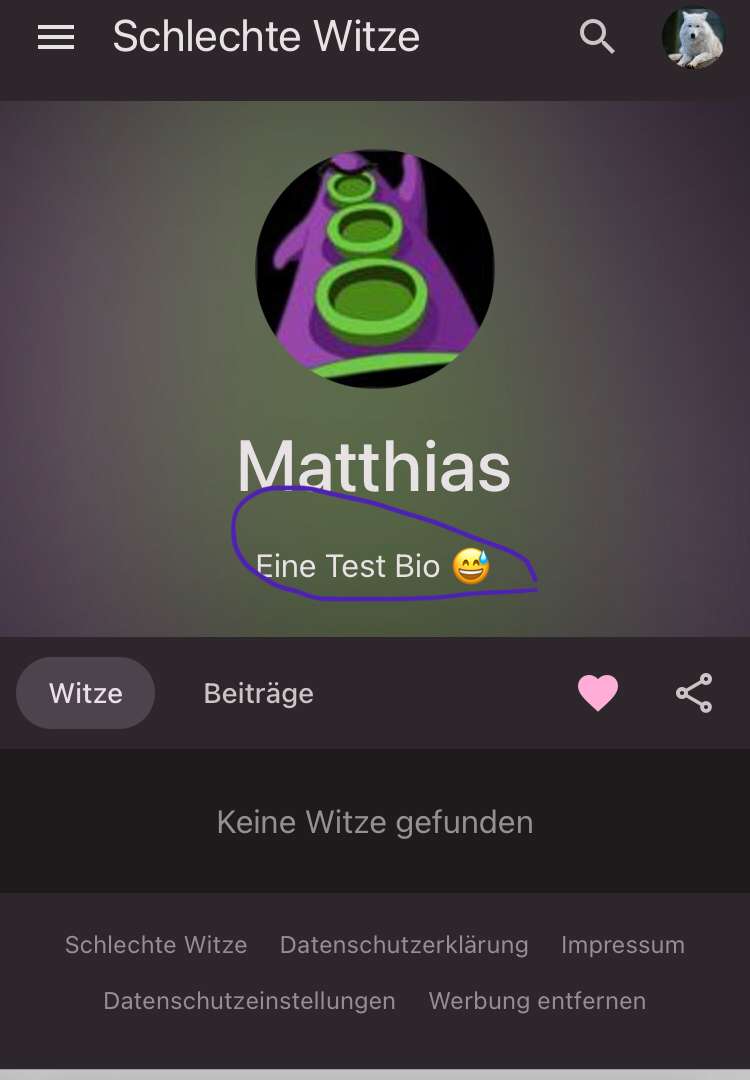
Task: Share Matthias's profile
Action: (x=694, y=693)
